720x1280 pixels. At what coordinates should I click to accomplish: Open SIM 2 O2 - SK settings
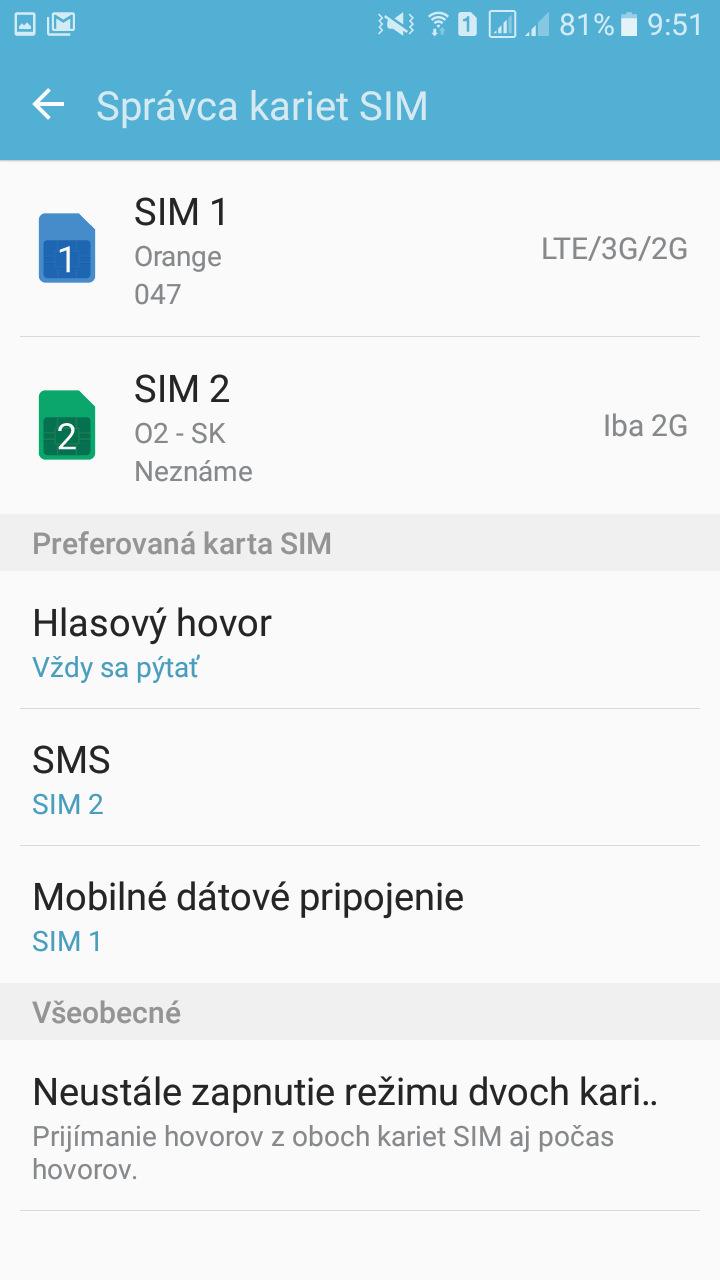360,426
